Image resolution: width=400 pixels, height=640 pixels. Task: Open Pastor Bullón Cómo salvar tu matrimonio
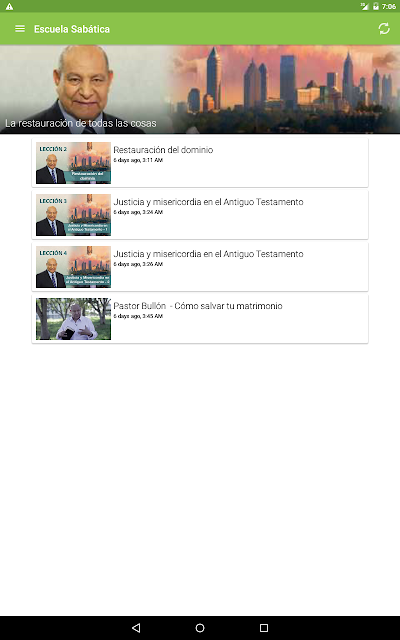point(200,319)
